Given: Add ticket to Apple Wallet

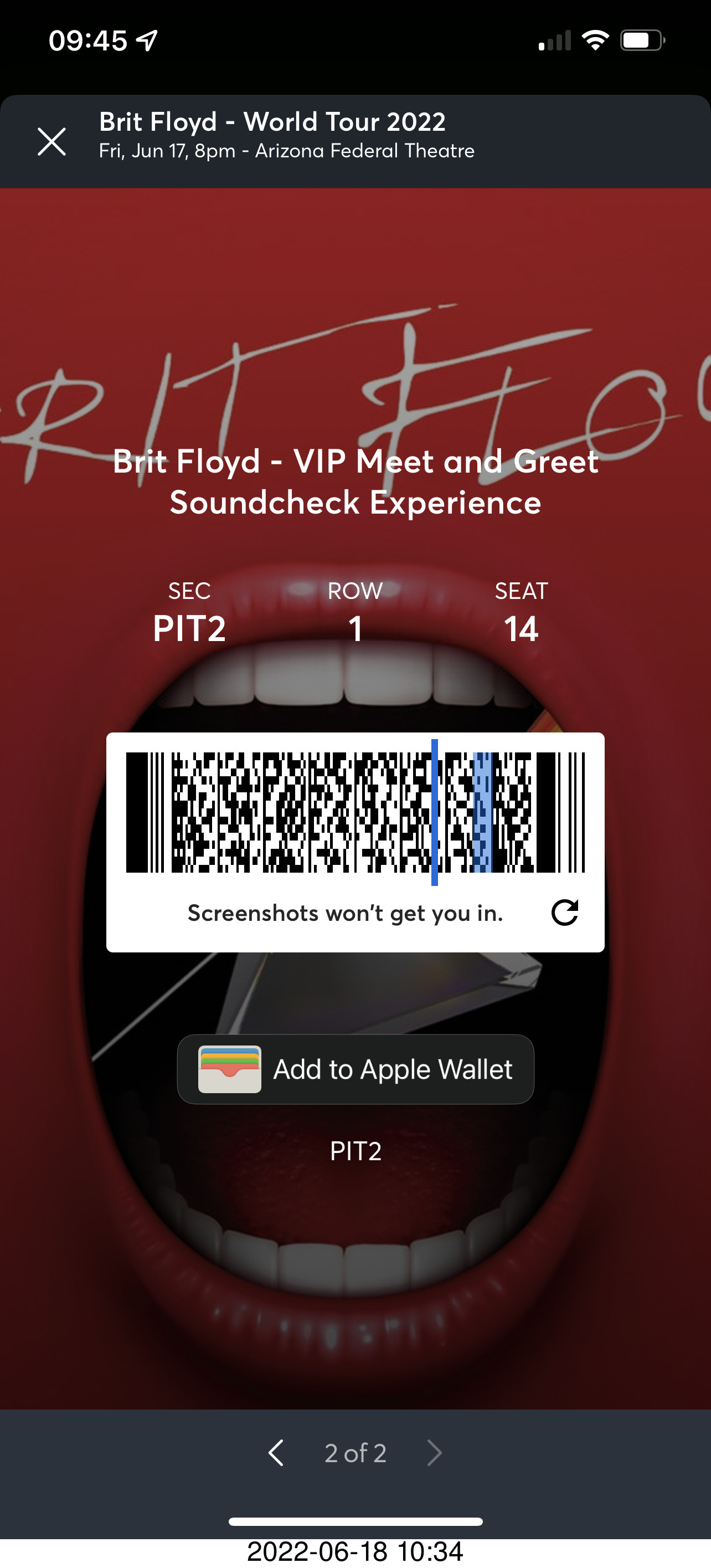Looking at the screenshot, I should [x=356, y=1069].
